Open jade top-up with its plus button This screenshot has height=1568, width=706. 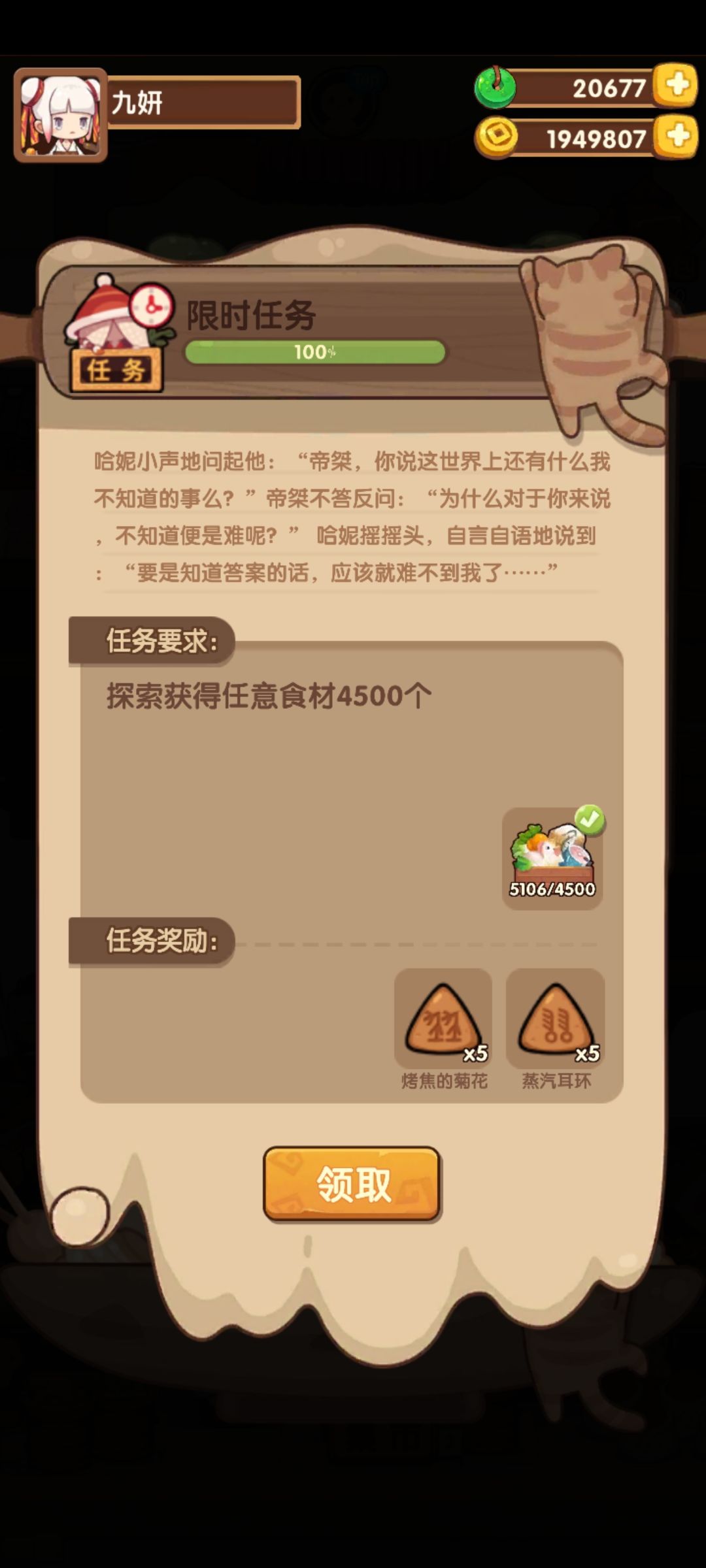click(x=677, y=86)
